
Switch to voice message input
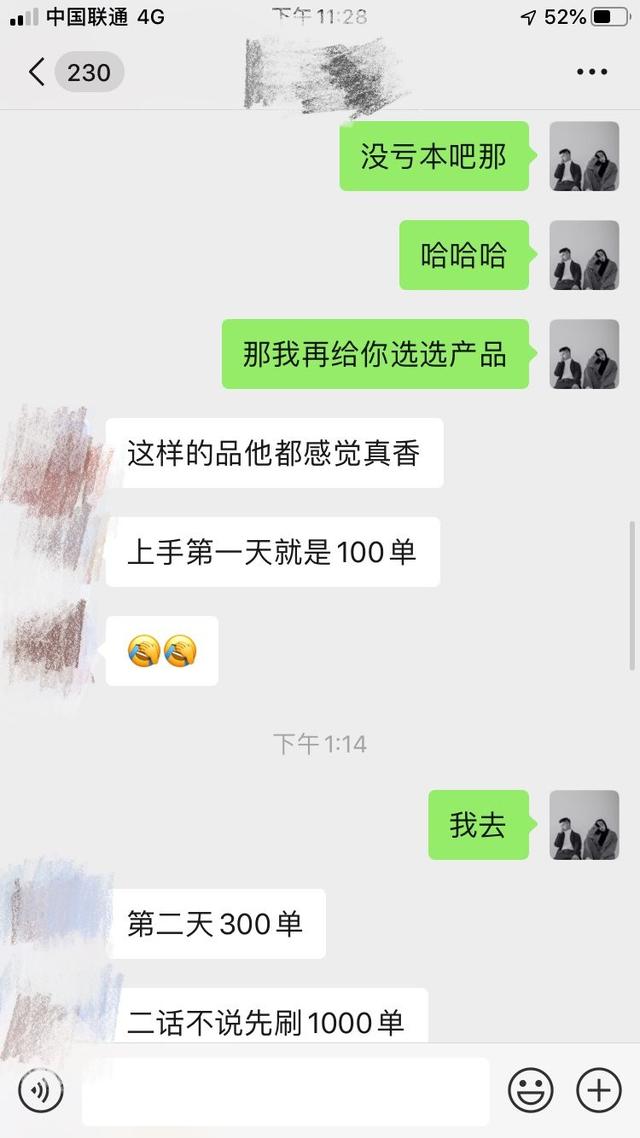coord(41,1090)
